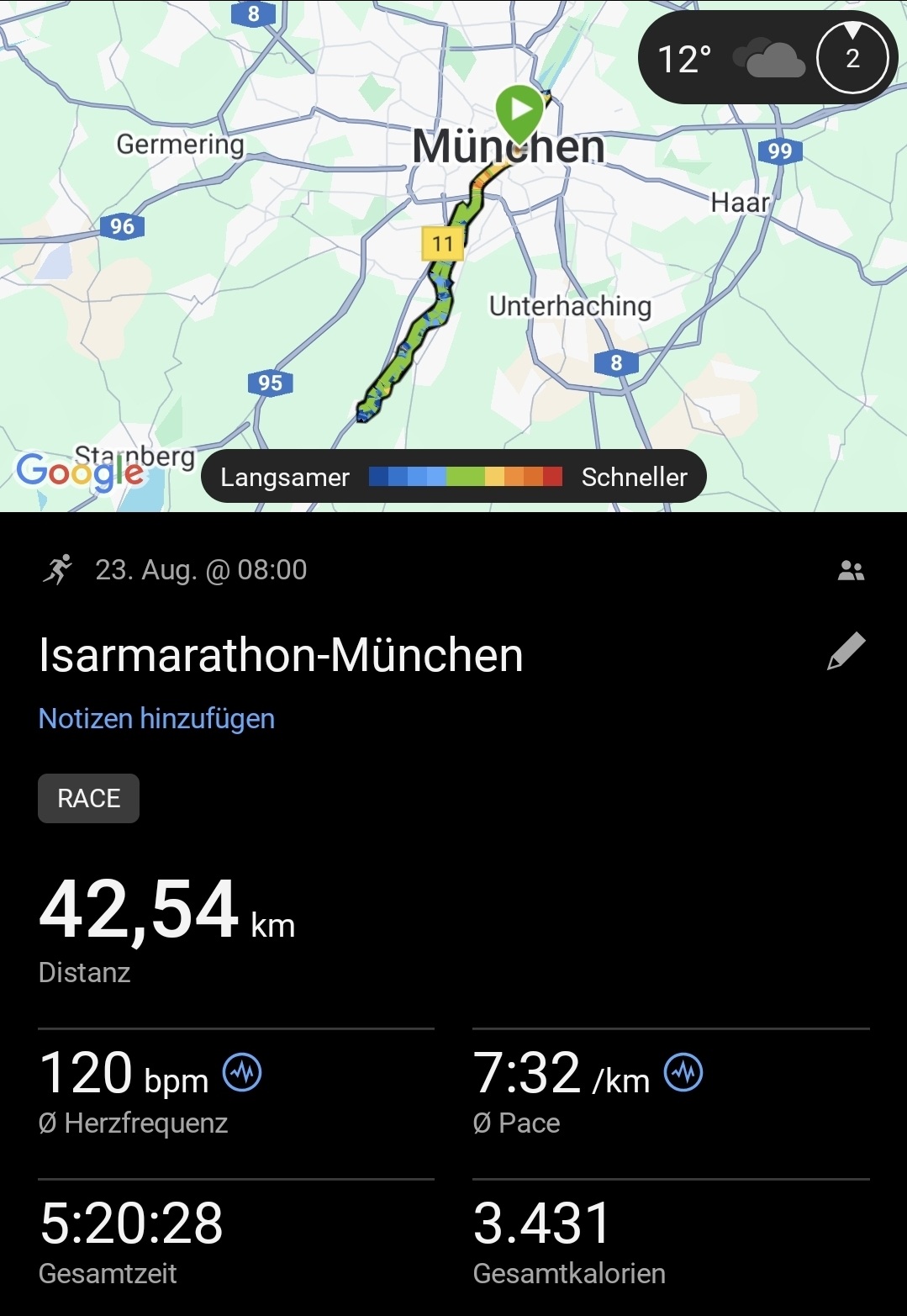The height and width of the screenshot is (1316, 907).
Task: Tap the RACE activity tag
Action: click(88, 798)
